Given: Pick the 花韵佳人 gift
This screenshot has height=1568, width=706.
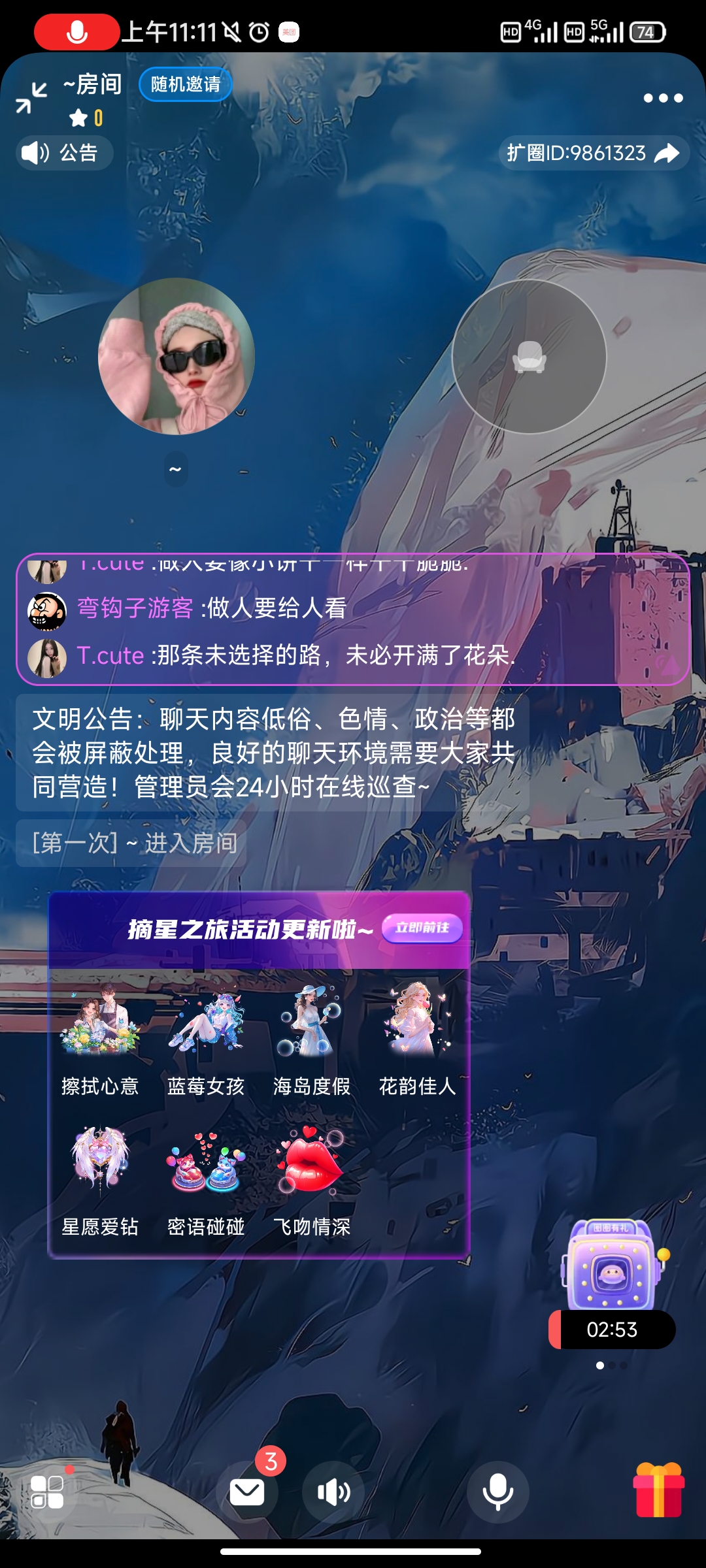Looking at the screenshot, I should click(417, 1039).
